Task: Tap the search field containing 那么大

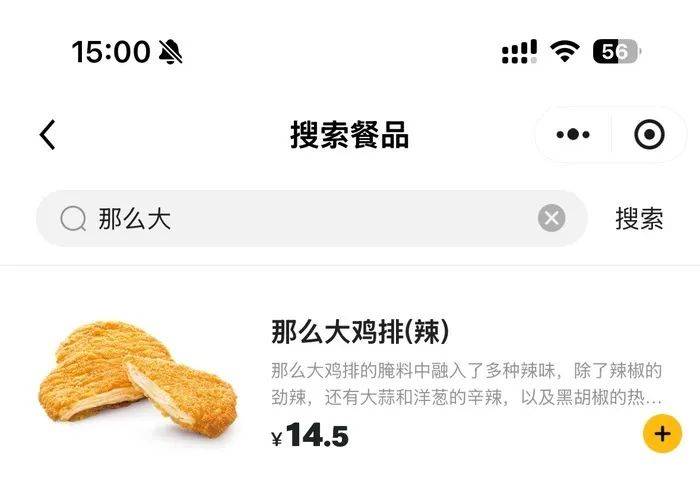Action: click(x=300, y=218)
